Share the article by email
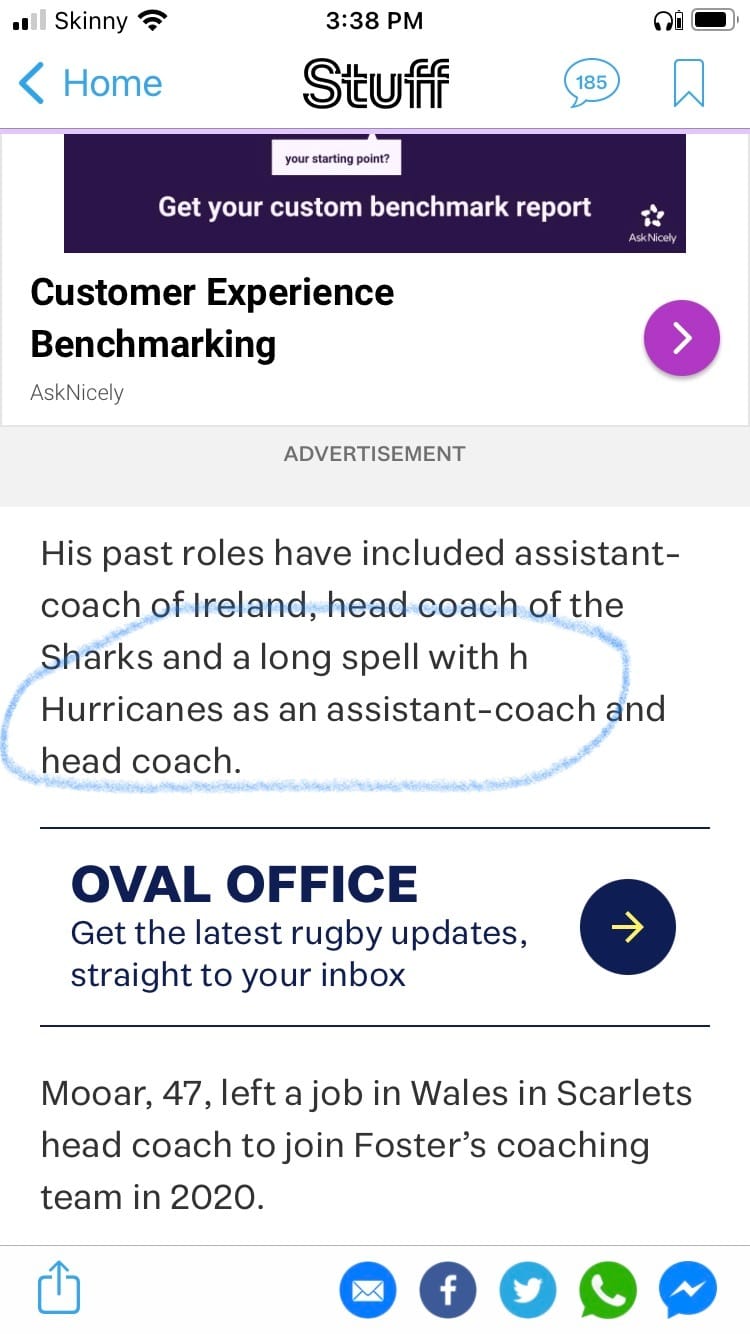 pos(367,1290)
